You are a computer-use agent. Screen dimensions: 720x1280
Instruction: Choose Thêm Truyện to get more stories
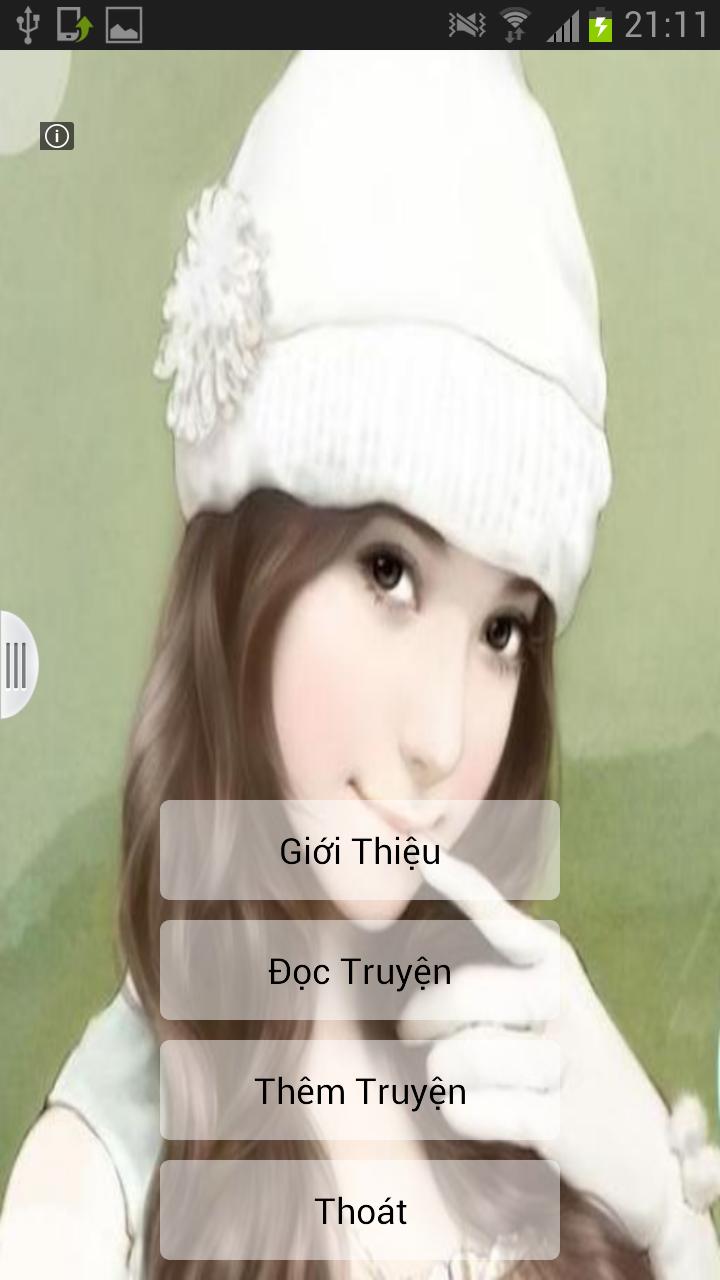pyautogui.click(x=360, y=1090)
